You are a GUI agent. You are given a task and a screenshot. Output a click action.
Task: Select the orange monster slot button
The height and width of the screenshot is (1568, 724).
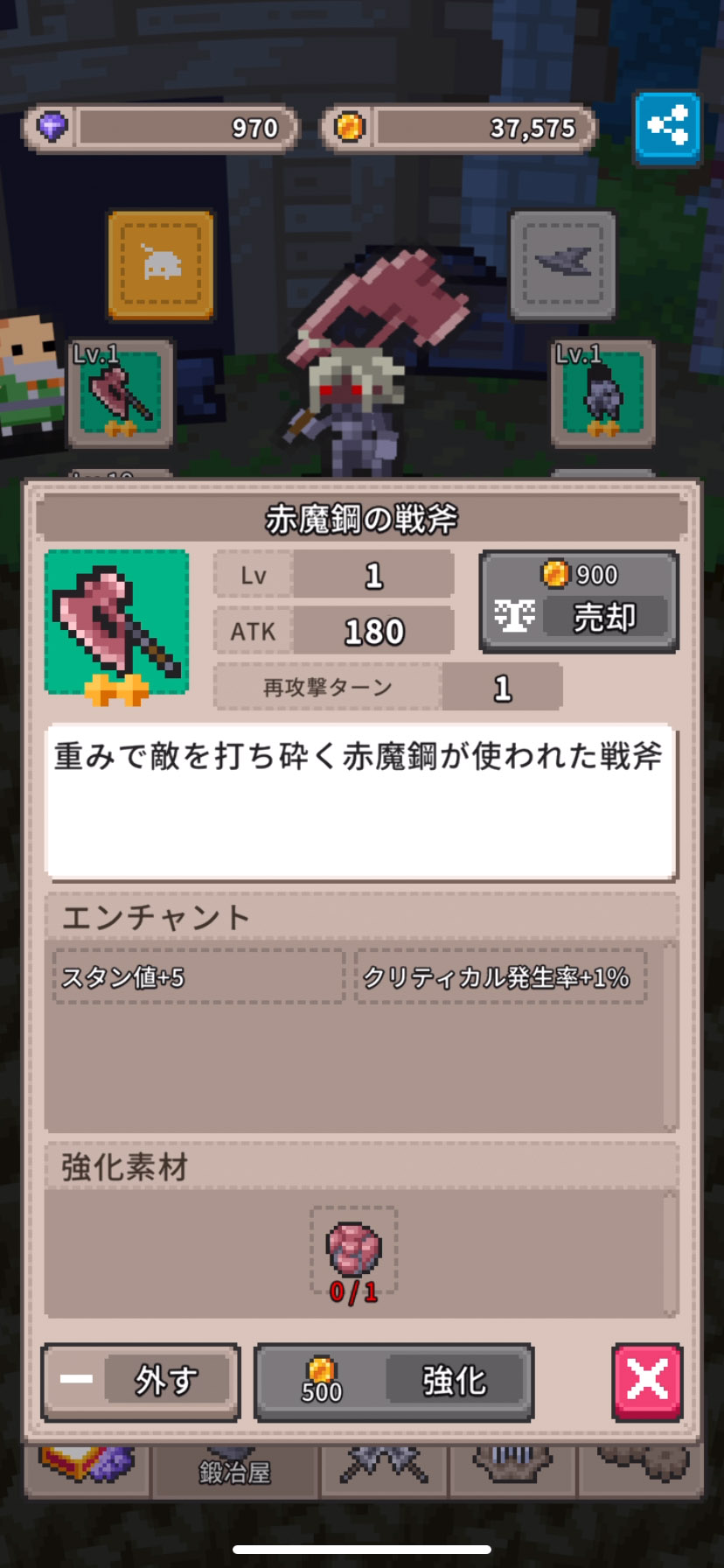click(161, 264)
